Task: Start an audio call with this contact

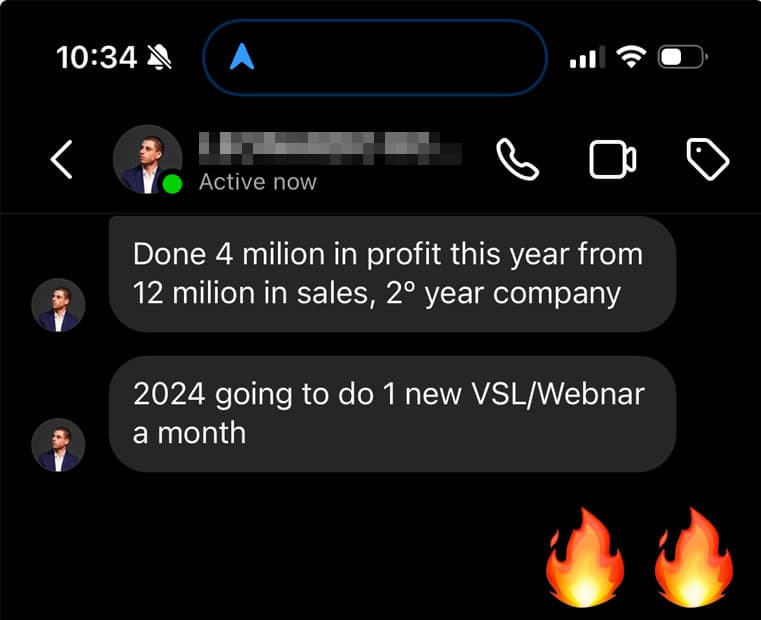Action: tap(517, 160)
